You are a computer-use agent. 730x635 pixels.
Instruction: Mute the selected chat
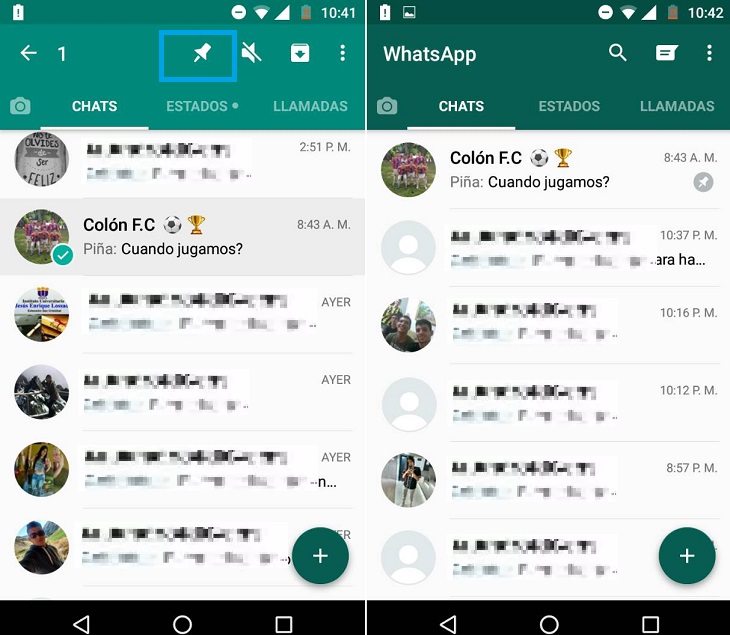[251, 54]
